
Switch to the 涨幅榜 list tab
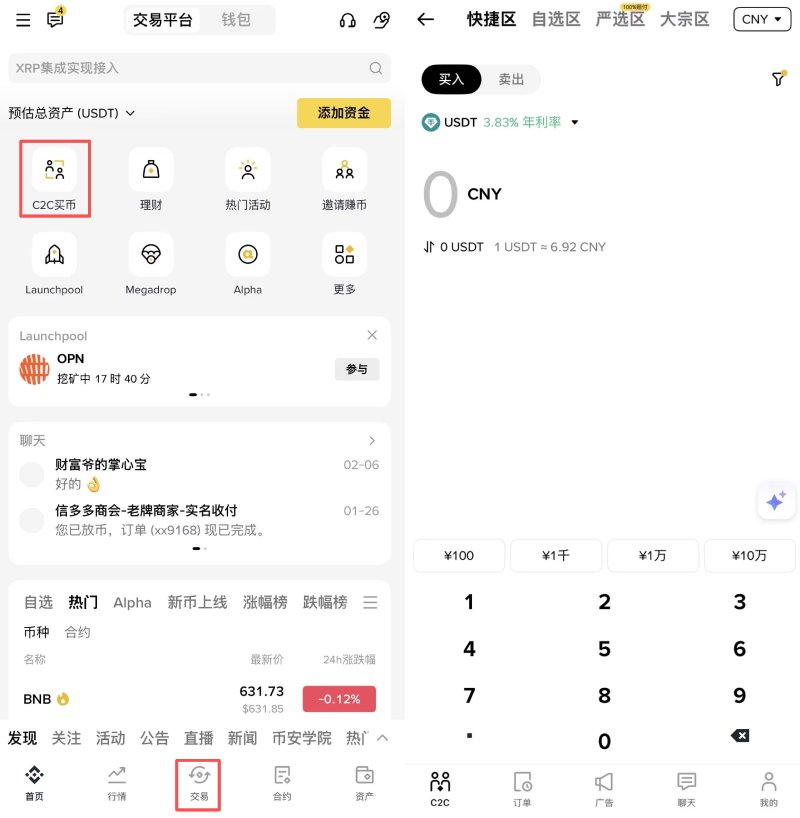pyautogui.click(x=265, y=602)
